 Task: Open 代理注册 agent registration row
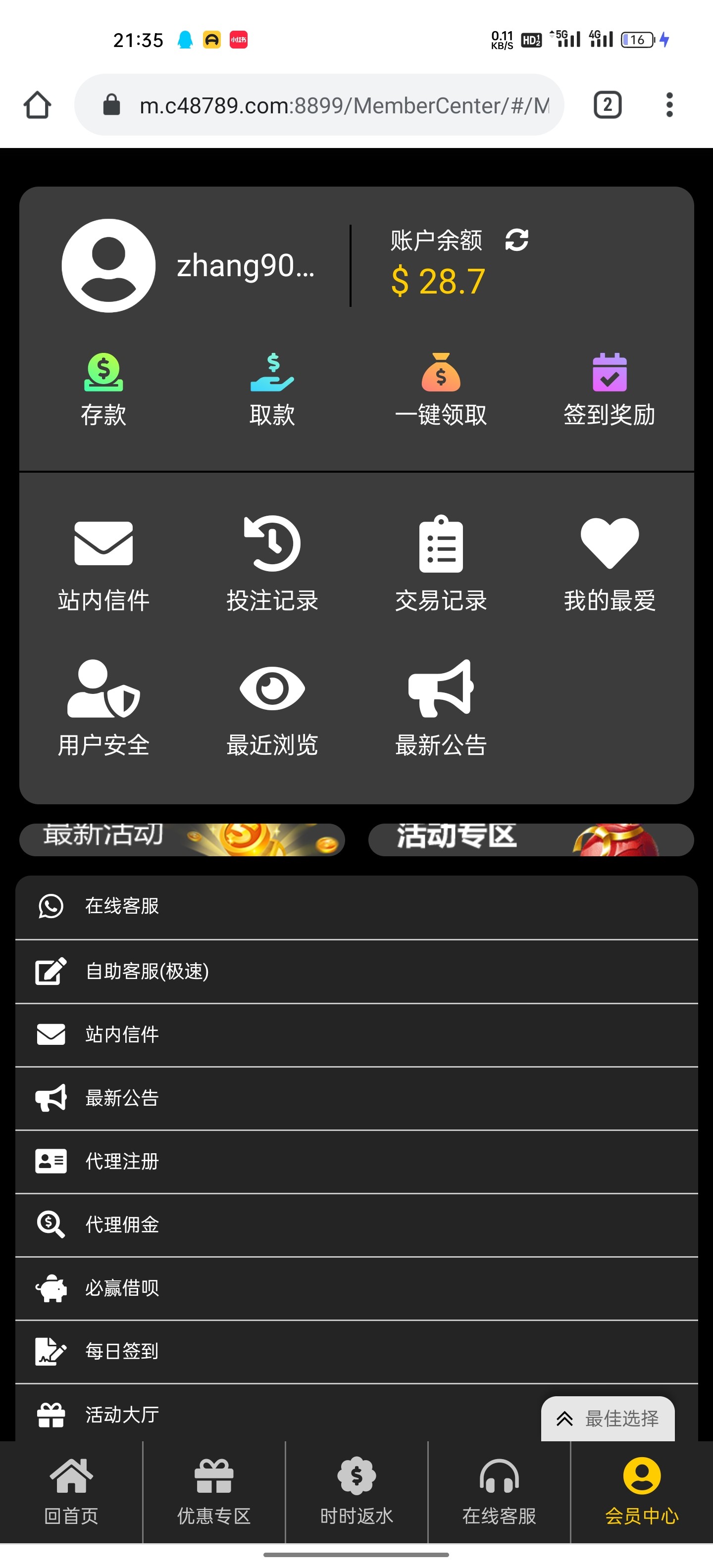pos(356,1161)
